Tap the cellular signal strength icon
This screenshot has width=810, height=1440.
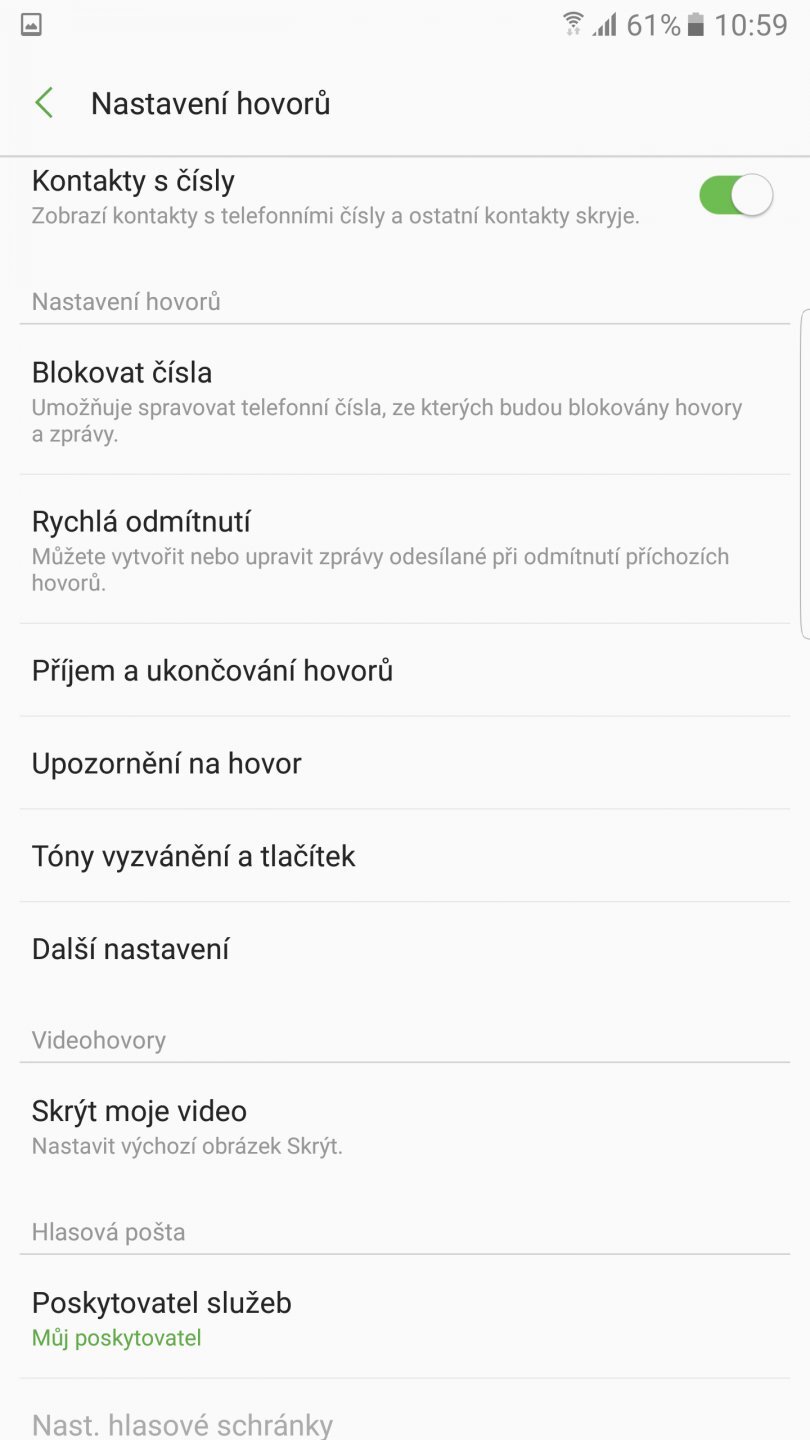point(604,24)
